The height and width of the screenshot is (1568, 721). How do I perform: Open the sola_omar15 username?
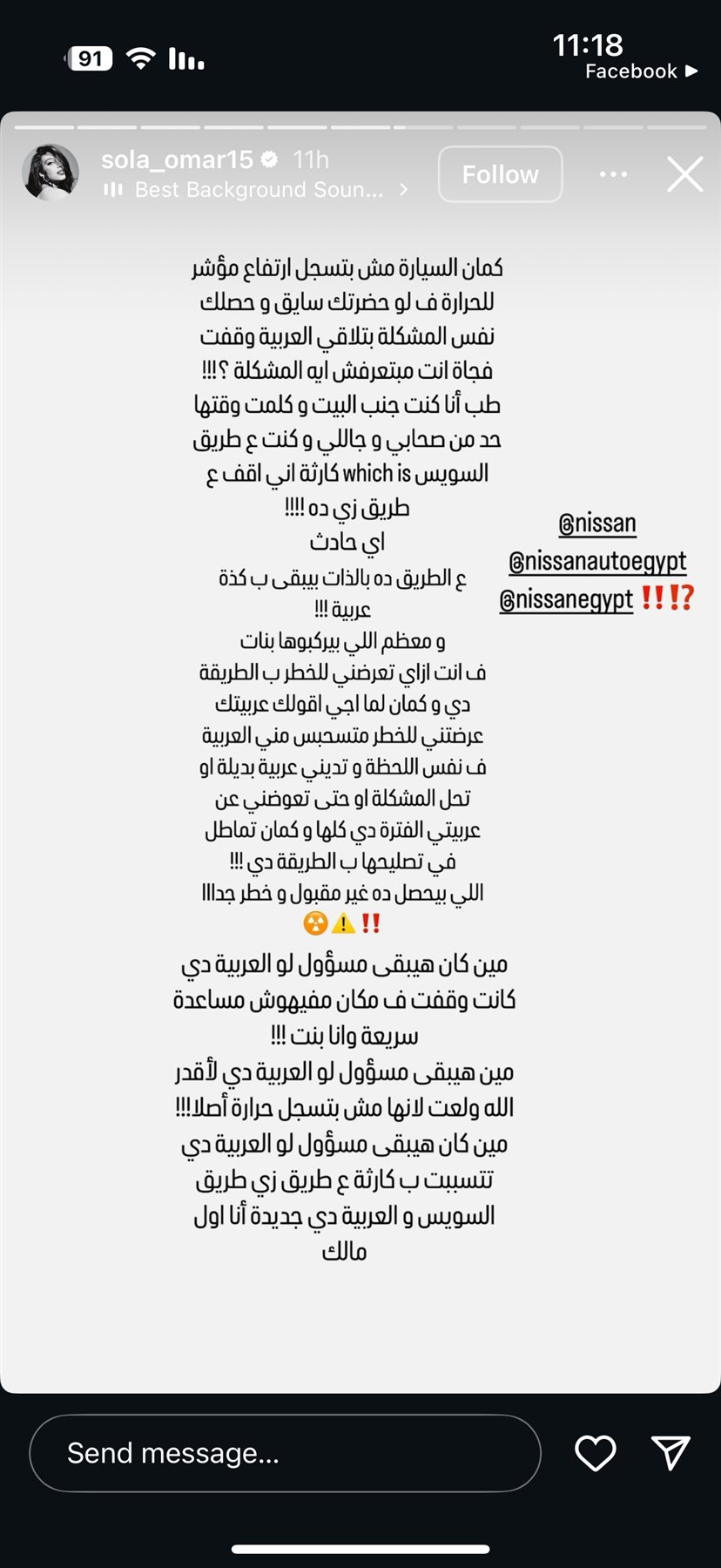pyautogui.click(x=178, y=159)
